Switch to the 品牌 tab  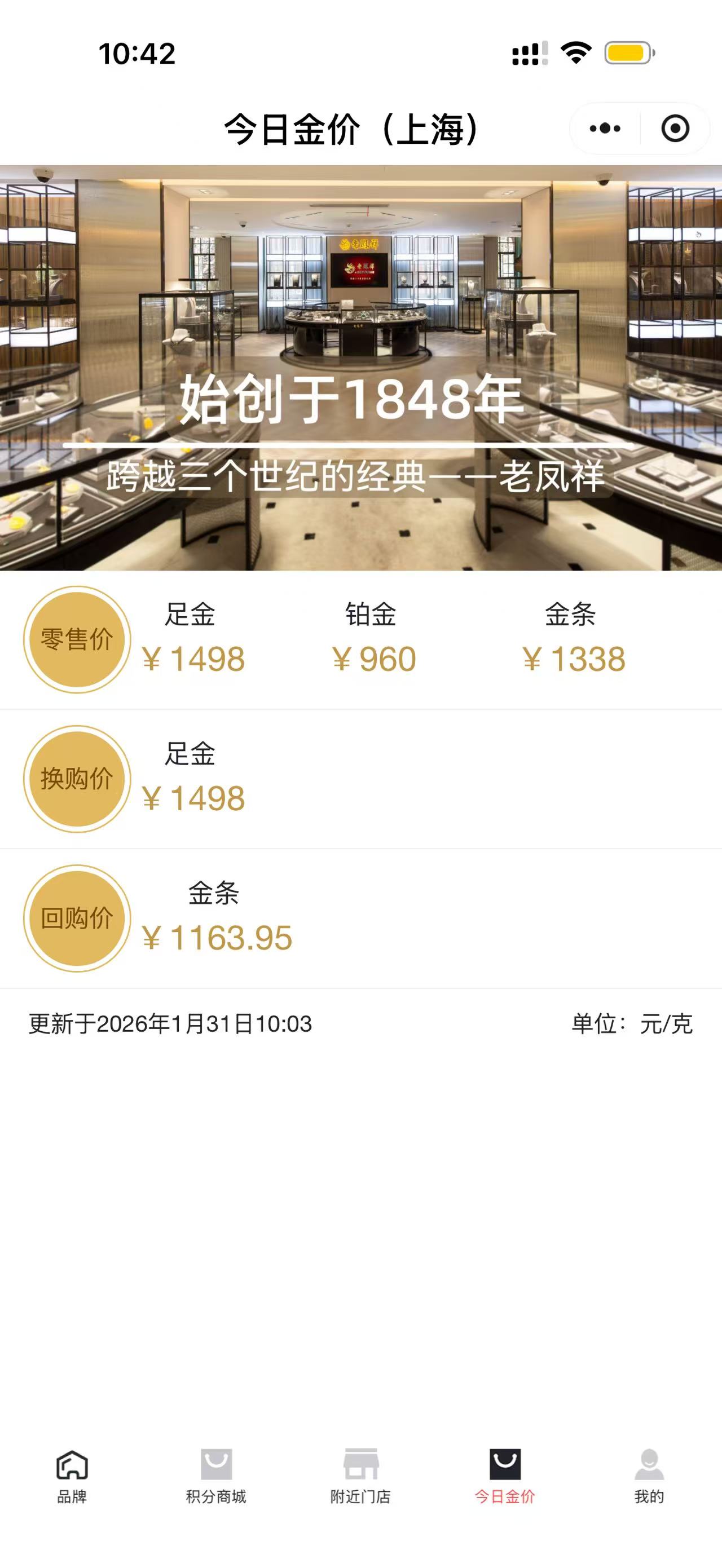tap(72, 1476)
